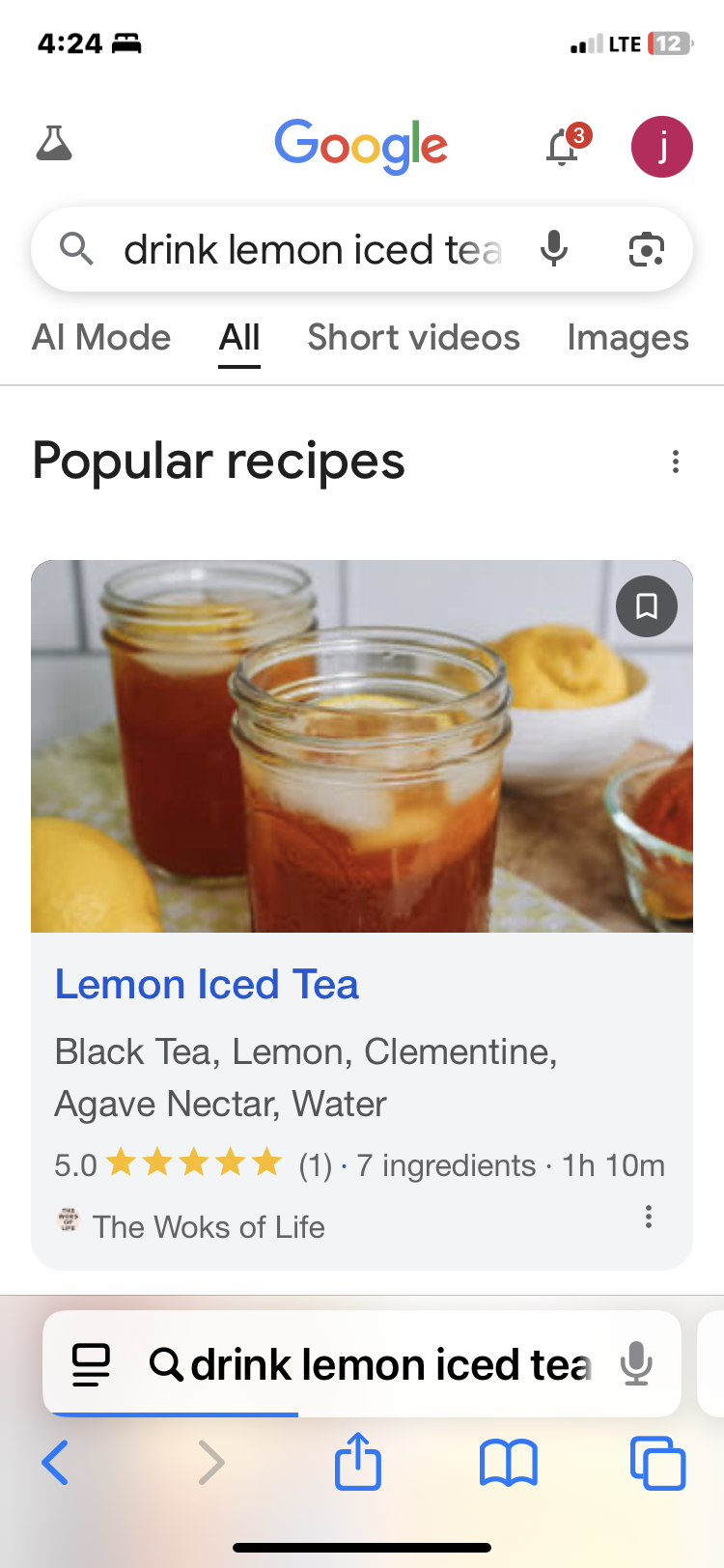Open the account profile avatar
724x1568 pixels.
point(661,147)
